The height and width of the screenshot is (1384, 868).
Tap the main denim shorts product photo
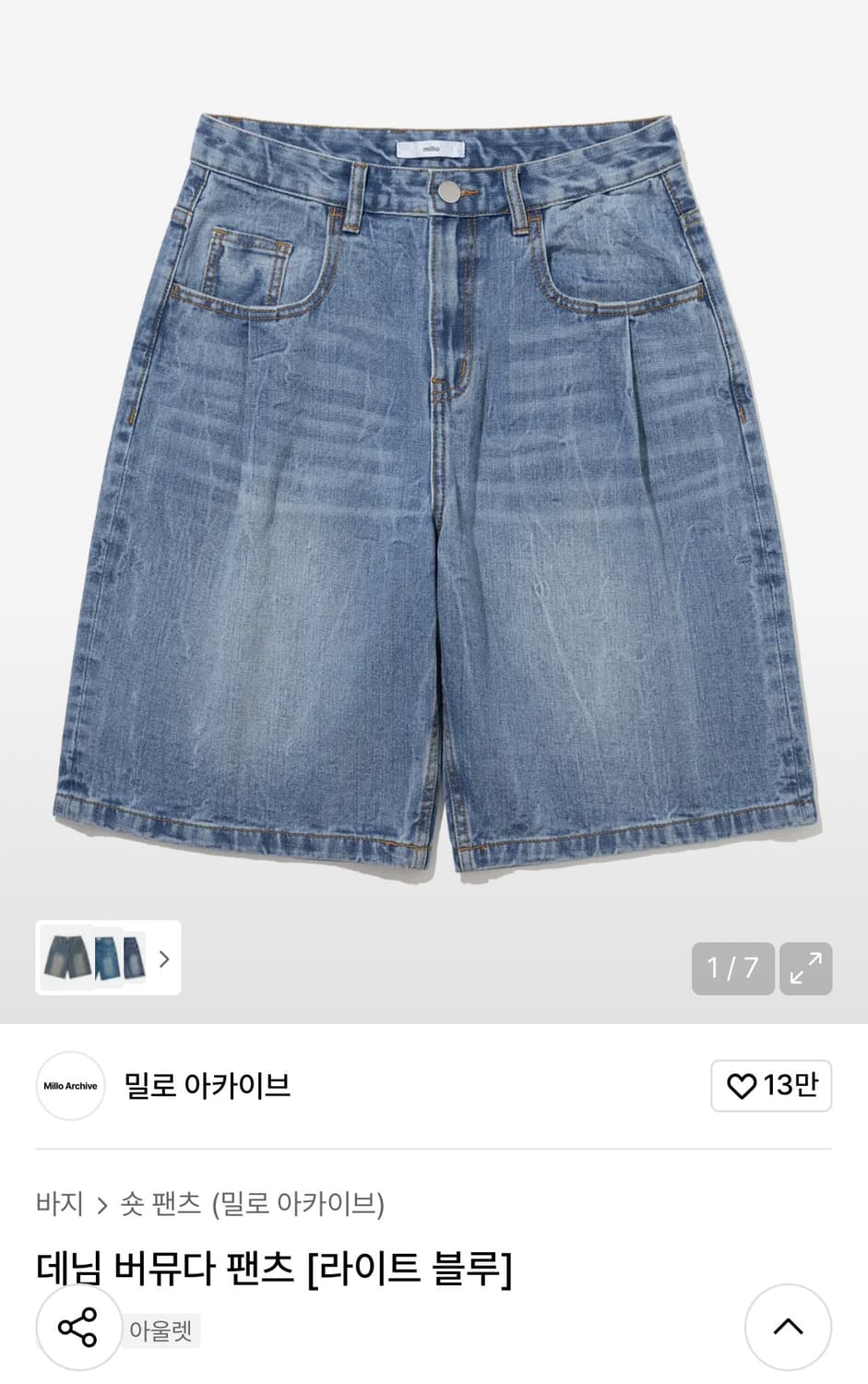coord(434,480)
